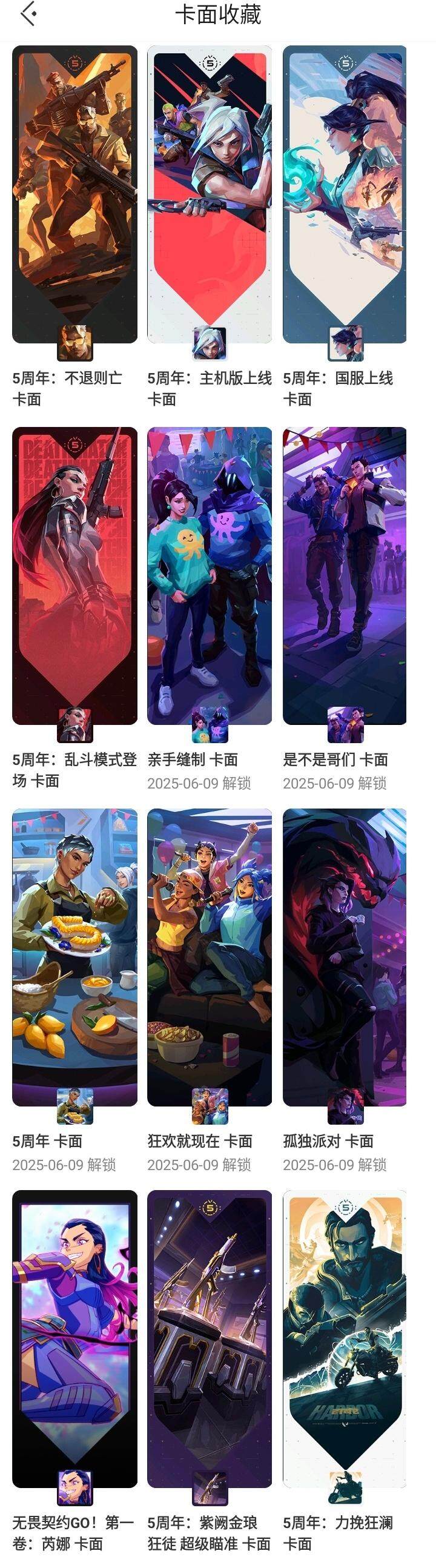Select the 狂欢就现在 card
The width and height of the screenshot is (436, 1568).
210,957
